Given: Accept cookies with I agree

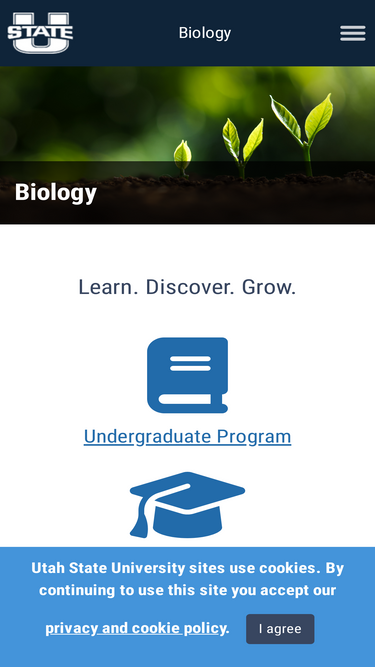Looking at the screenshot, I should 280,629.
